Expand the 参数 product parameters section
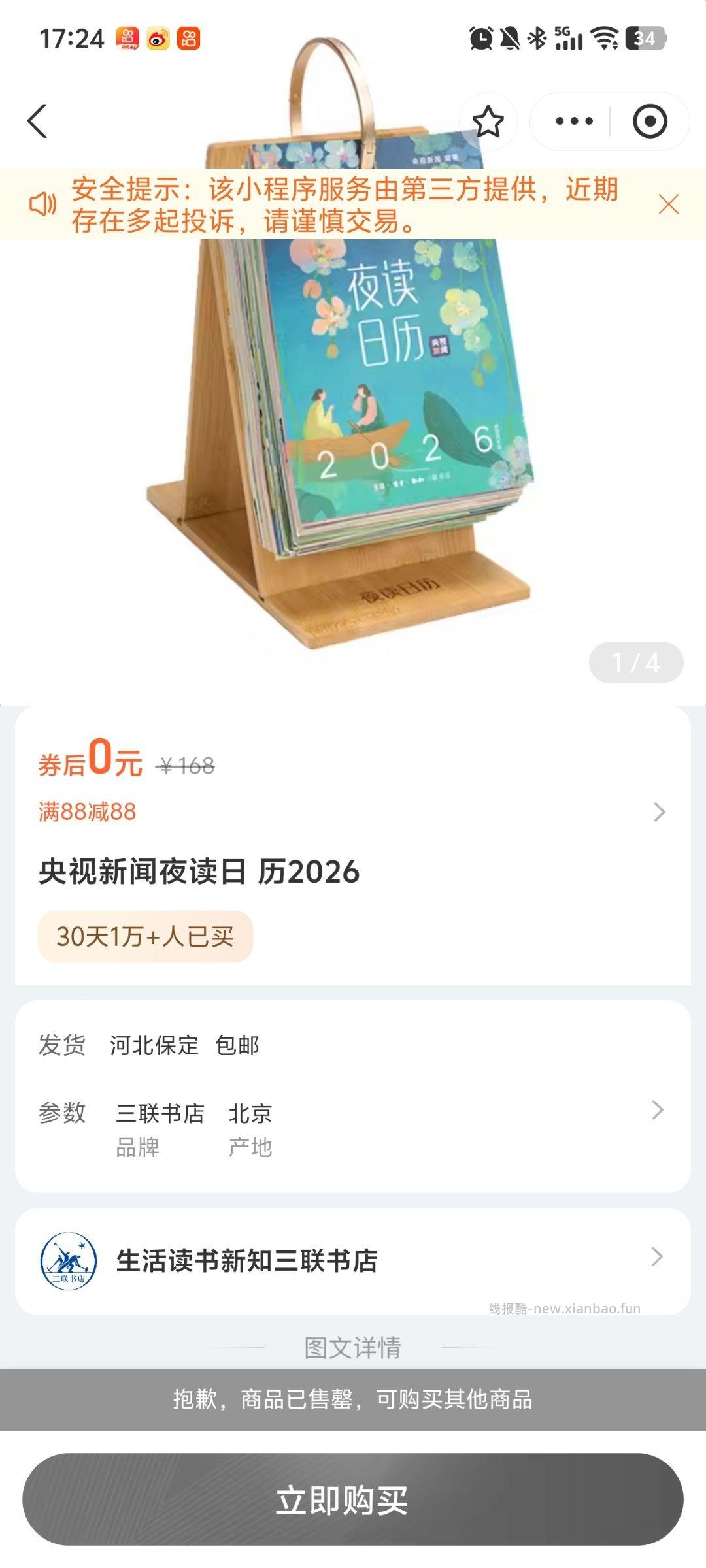This screenshot has width=706, height=1568. tap(353, 1111)
